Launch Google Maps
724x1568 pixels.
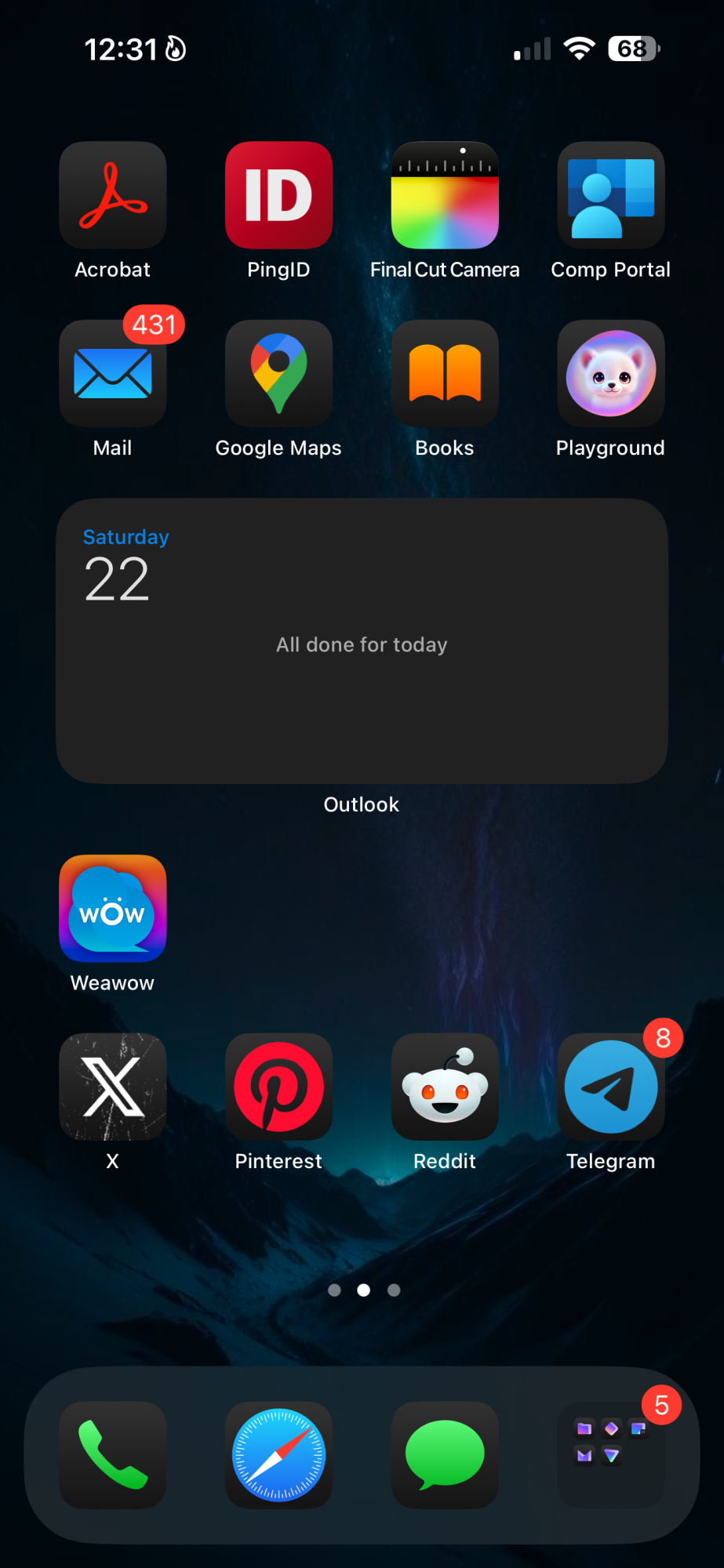coord(278,373)
